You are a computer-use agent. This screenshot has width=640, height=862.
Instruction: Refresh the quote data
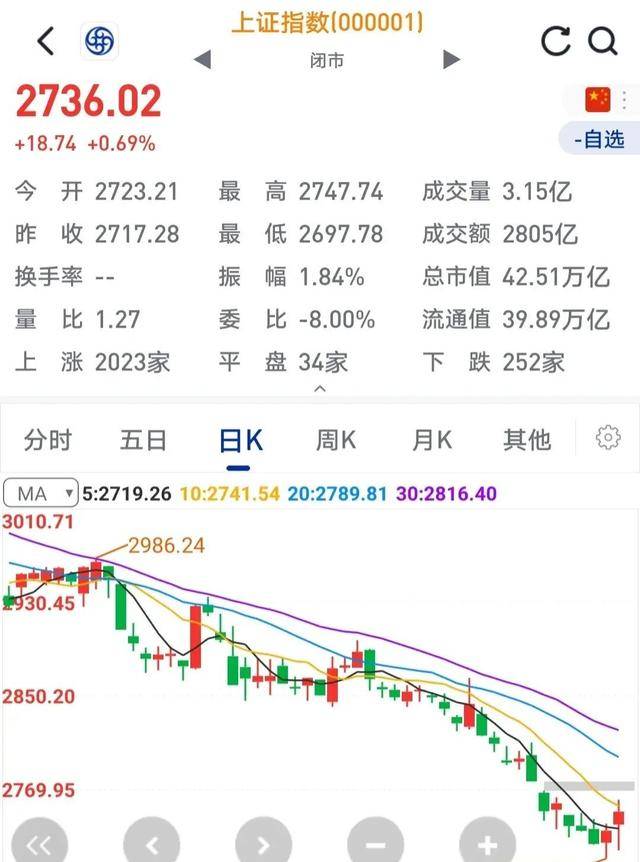pos(555,41)
